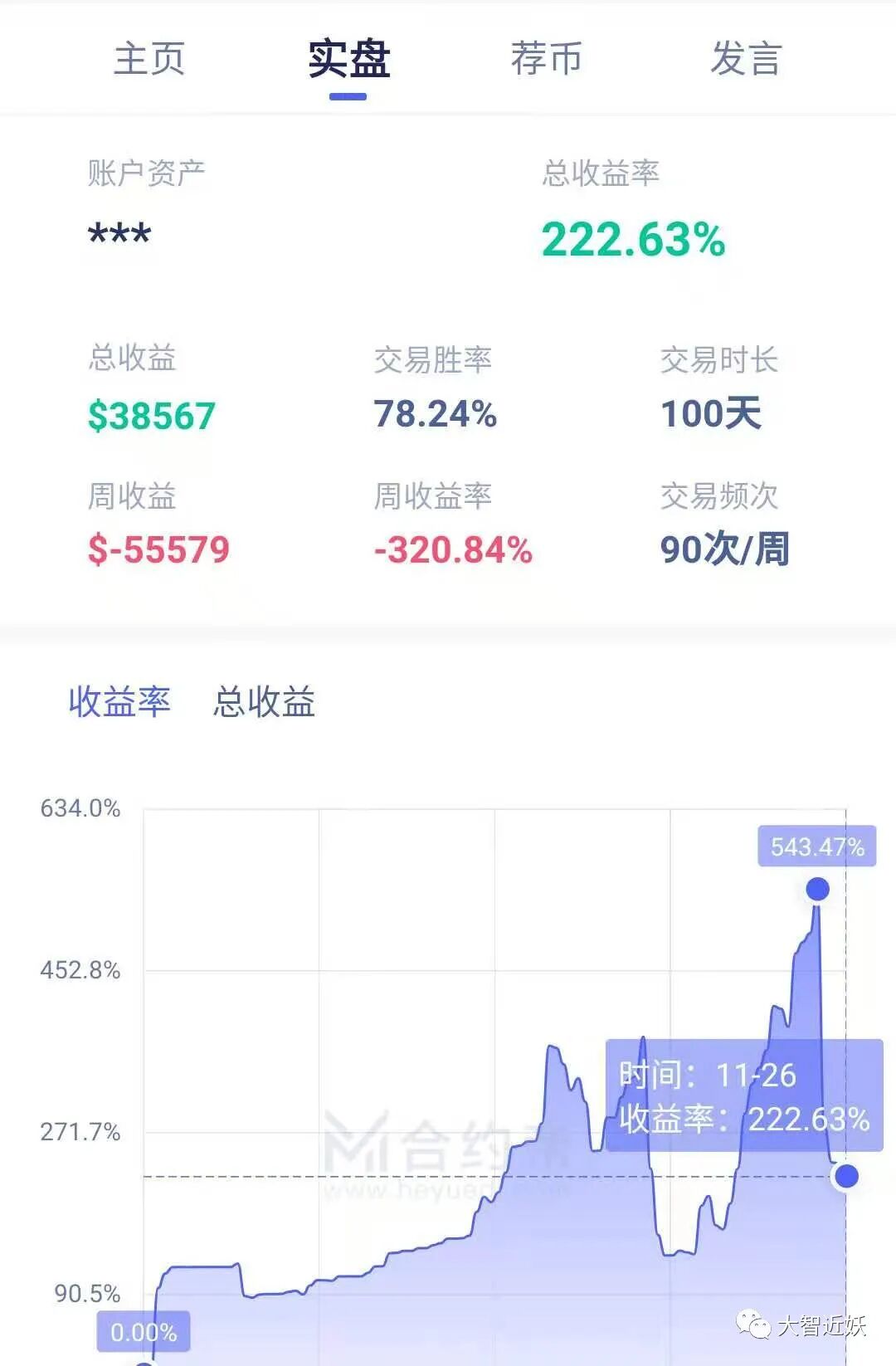Image resolution: width=896 pixels, height=1366 pixels.
Task: Show the 收益率 chart
Action: (x=119, y=702)
